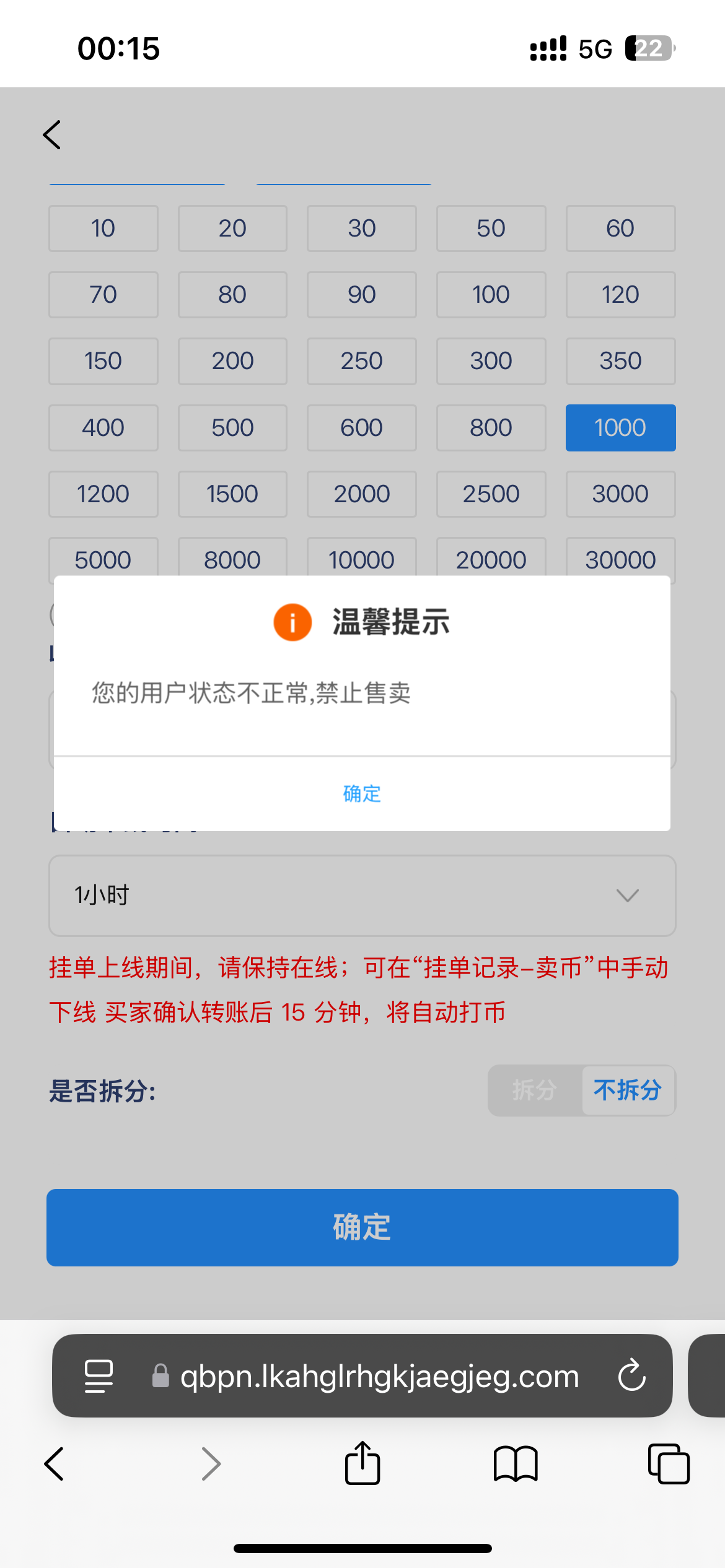Choose the 100 amount option

click(x=491, y=295)
